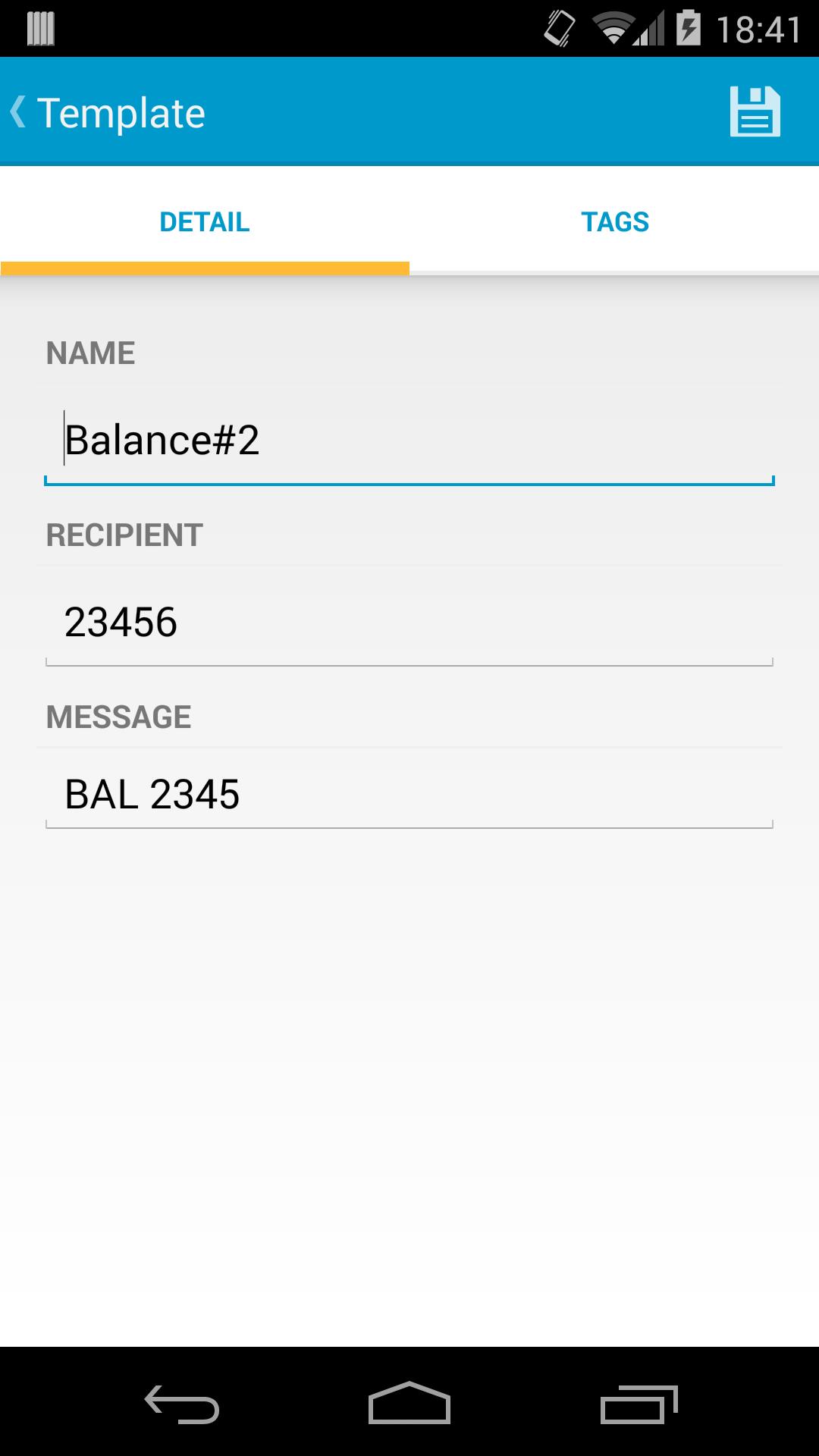This screenshot has width=819, height=1456.
Task: Focus the Message field with BAL 2345
Action: click(409, 795)
